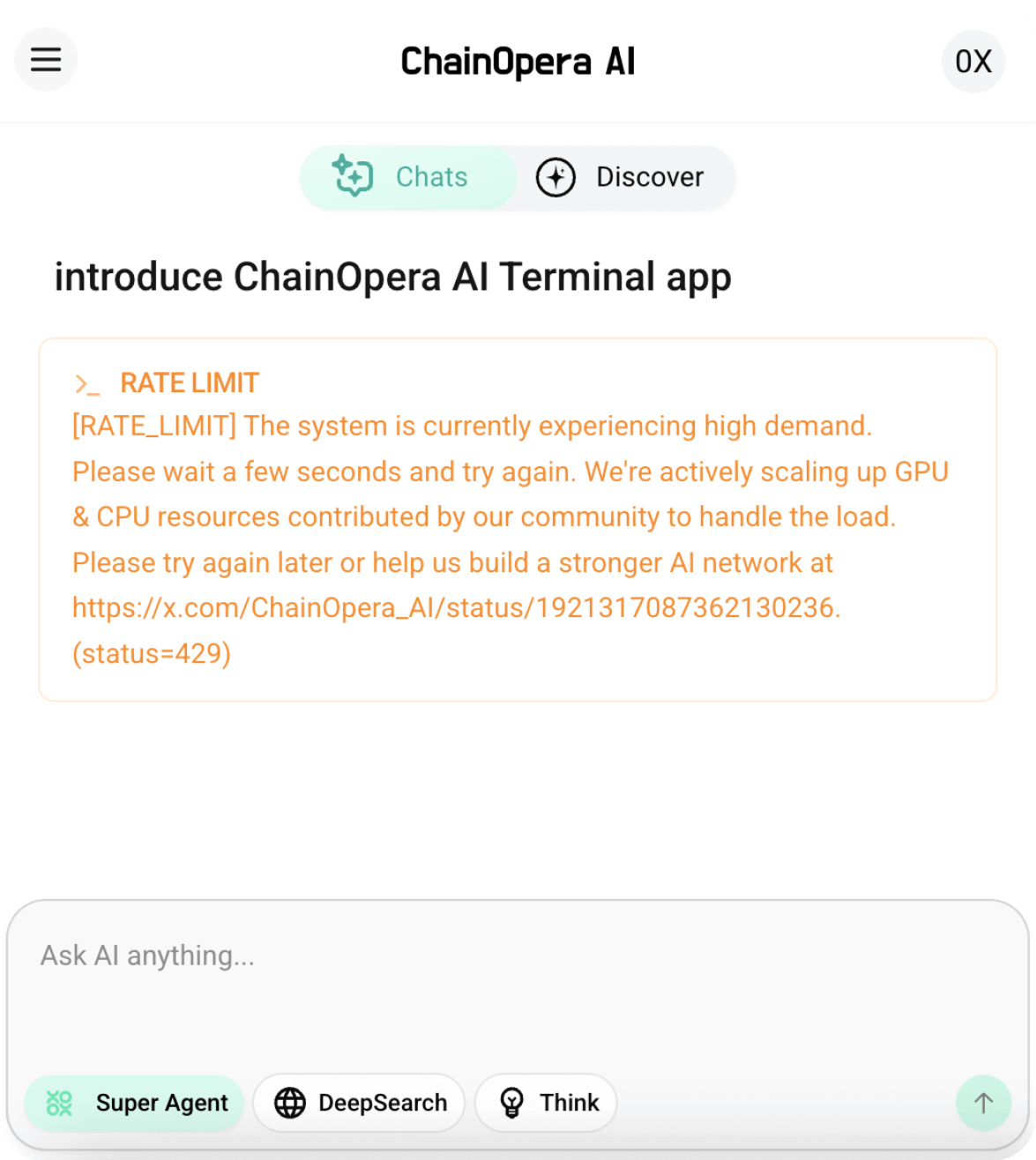Turn on the Think option
The image size is (1036, 1160).
tap(546, 1103)
